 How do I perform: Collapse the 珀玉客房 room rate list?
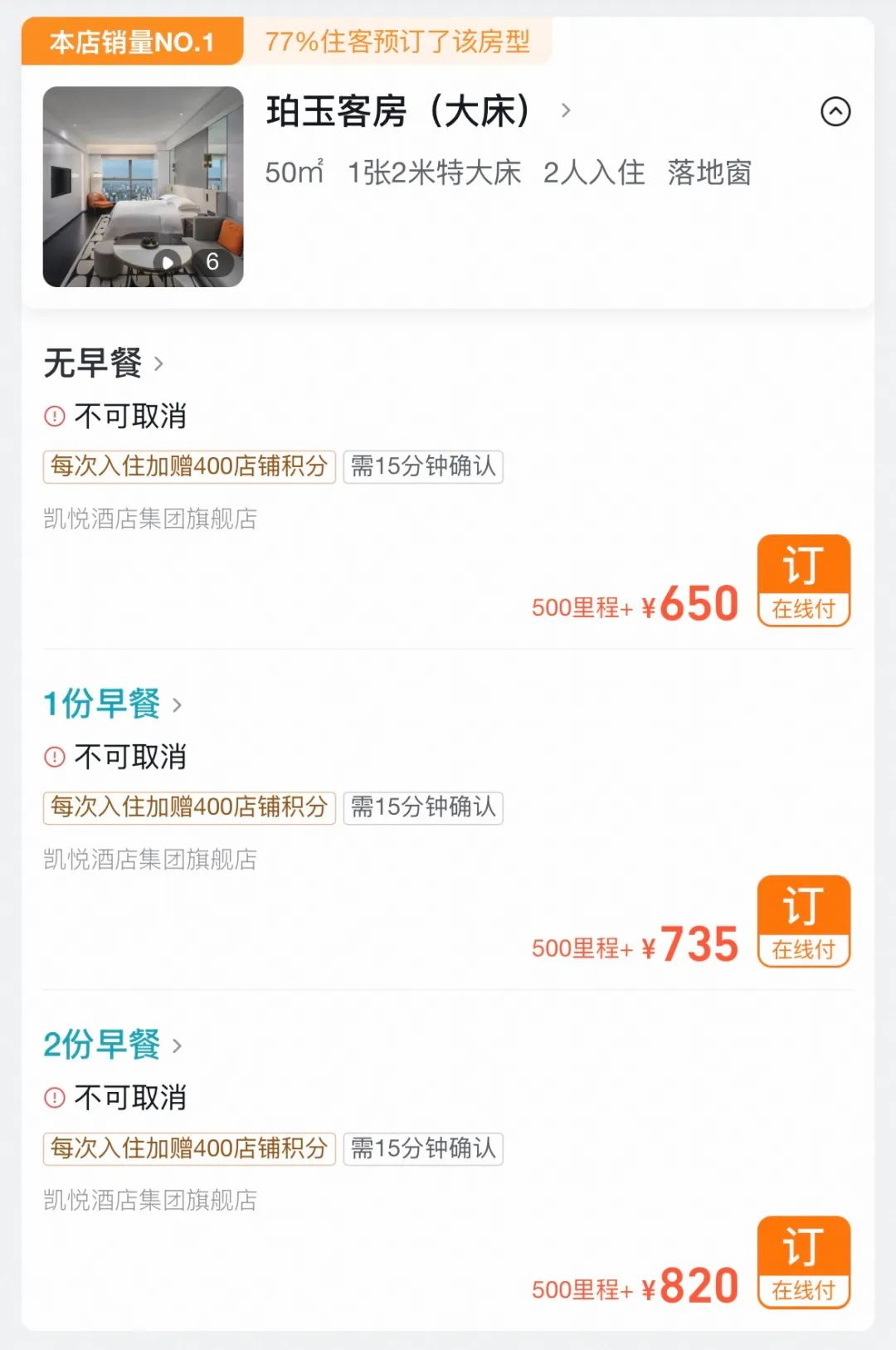[835, 111]
